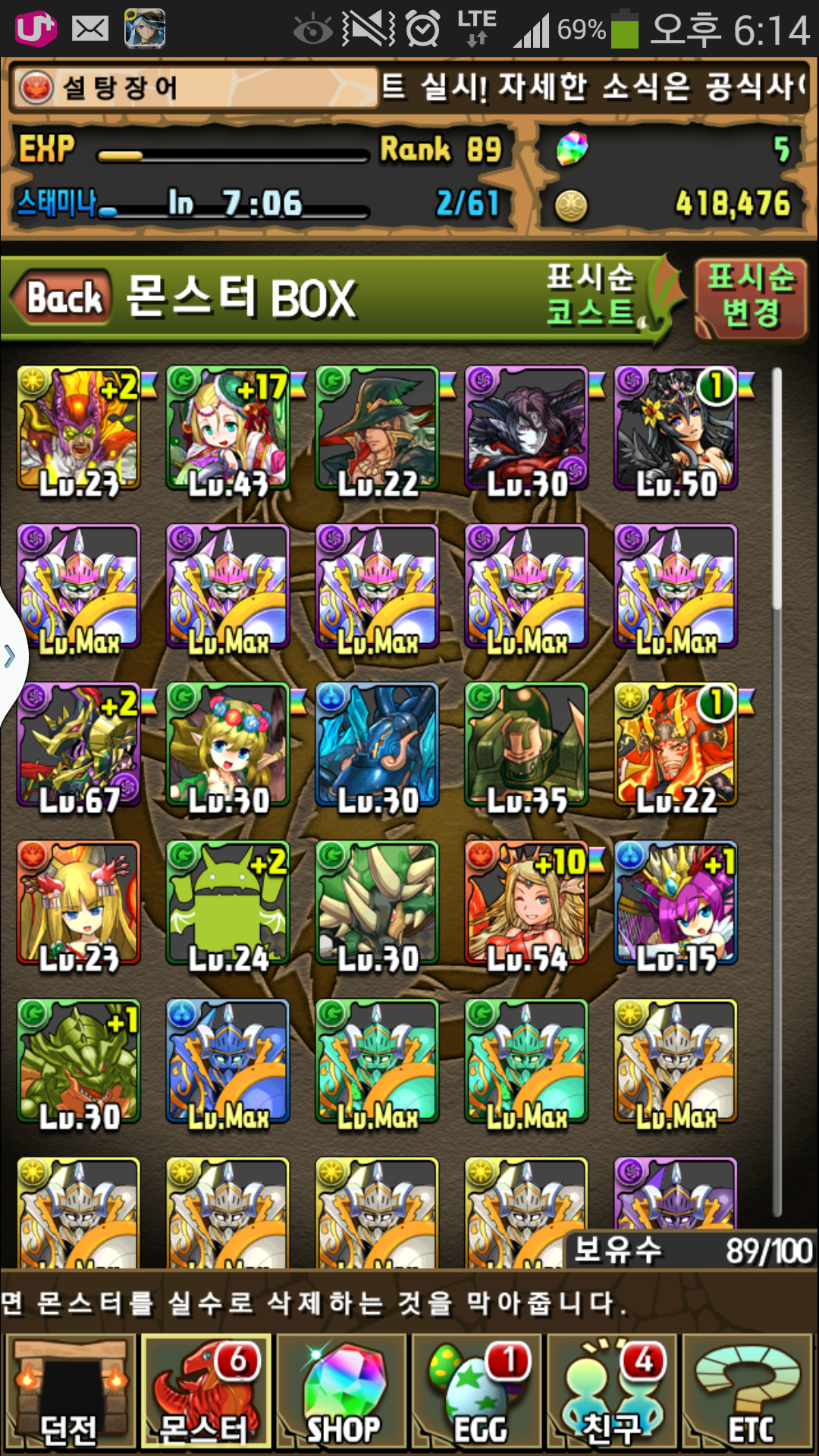Select the Lv.50 dark monster
Screen dimensions: 819x1456
[x=676, y=428]
